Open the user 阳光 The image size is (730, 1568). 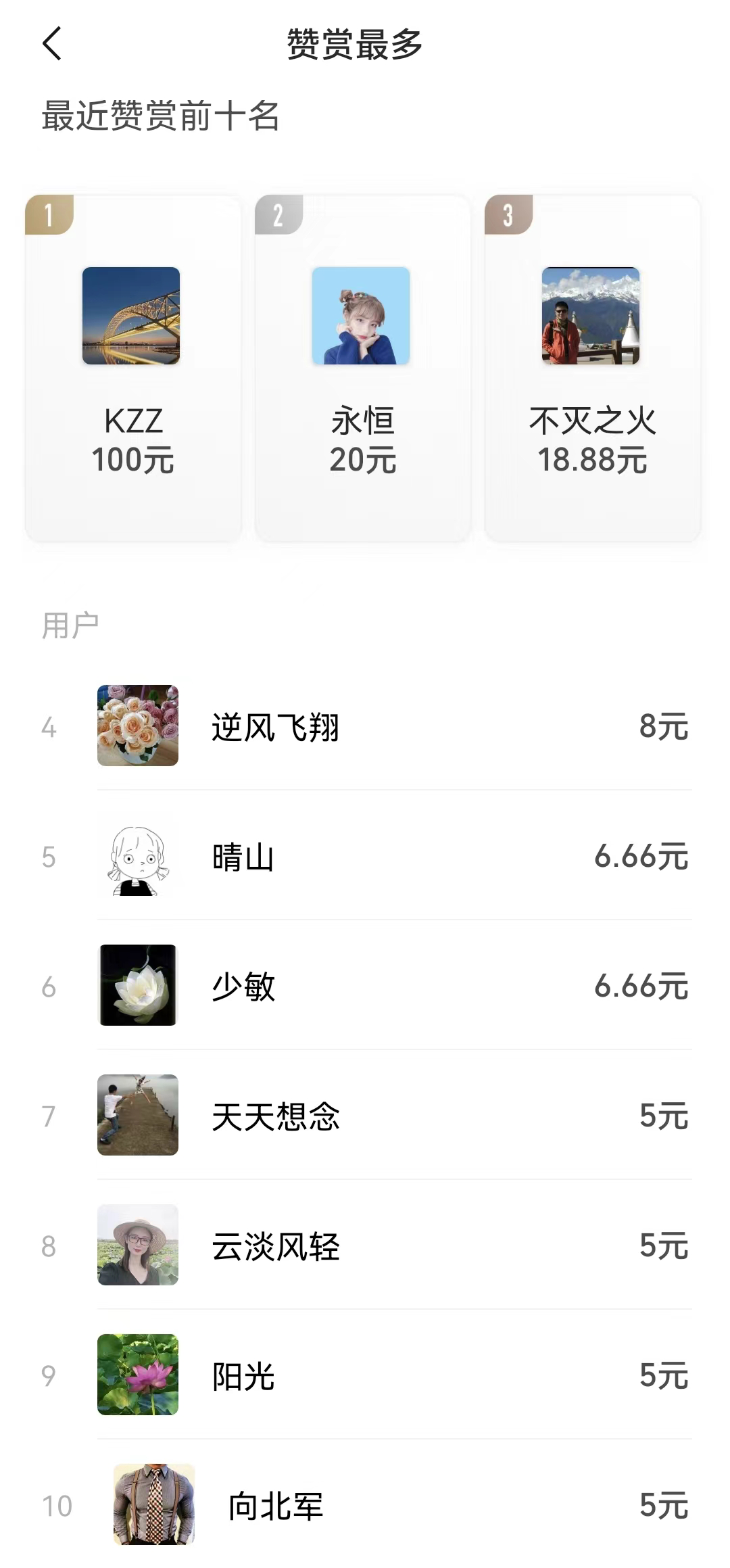(392, 1375)
